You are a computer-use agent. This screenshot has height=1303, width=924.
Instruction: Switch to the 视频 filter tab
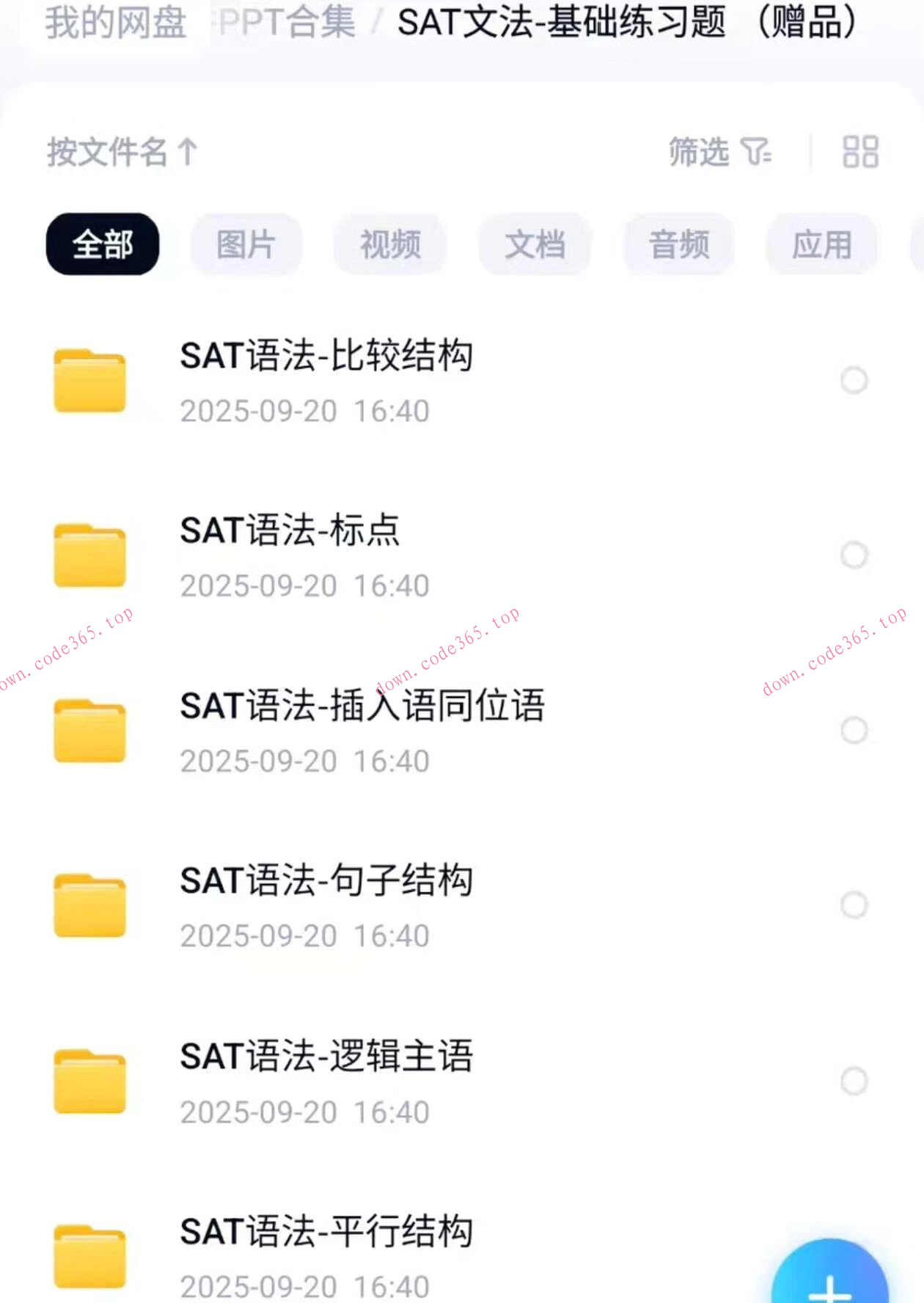point(389,244)
